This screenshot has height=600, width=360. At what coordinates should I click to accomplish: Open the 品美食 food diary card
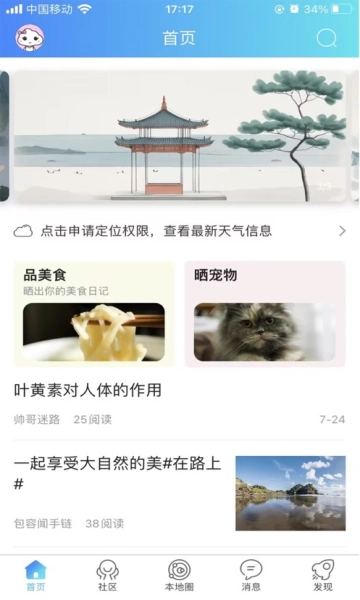point(94,314)
